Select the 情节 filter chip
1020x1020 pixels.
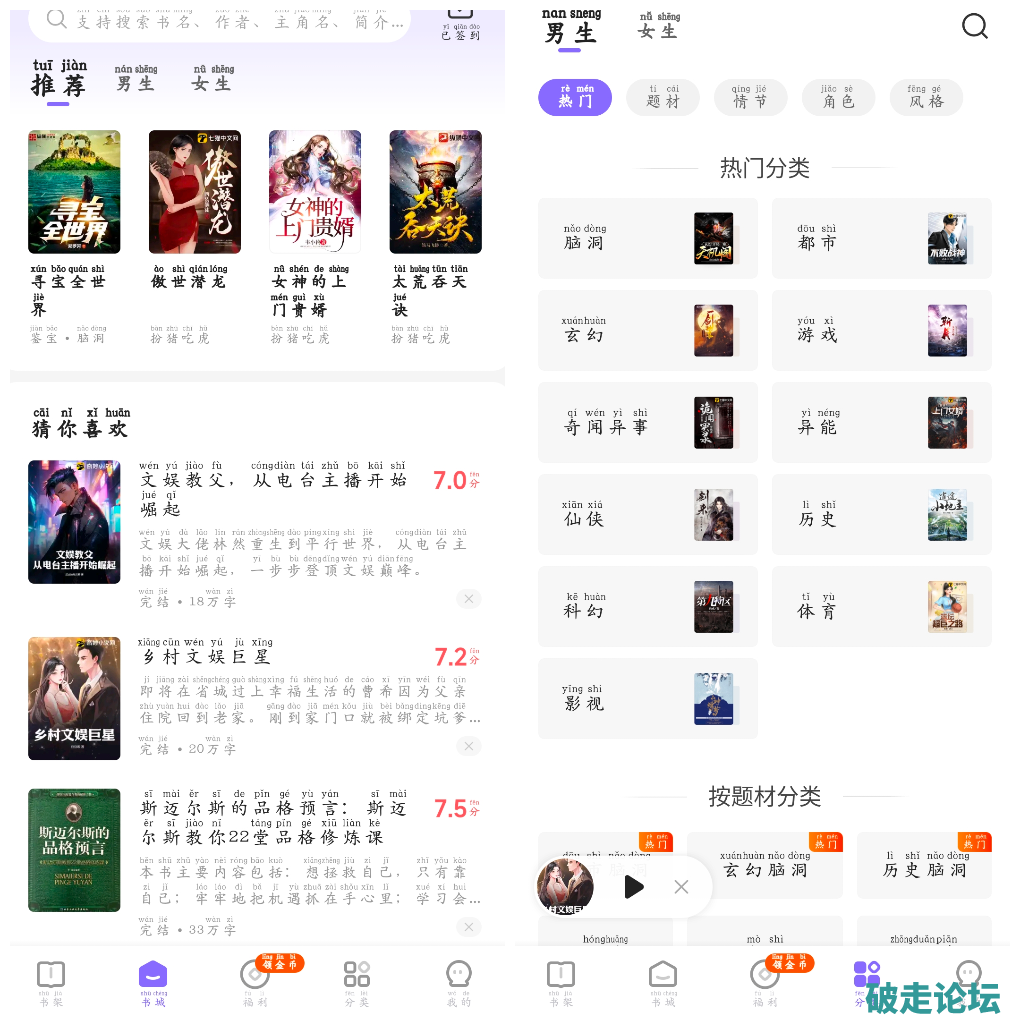click(x=750, y=98)
